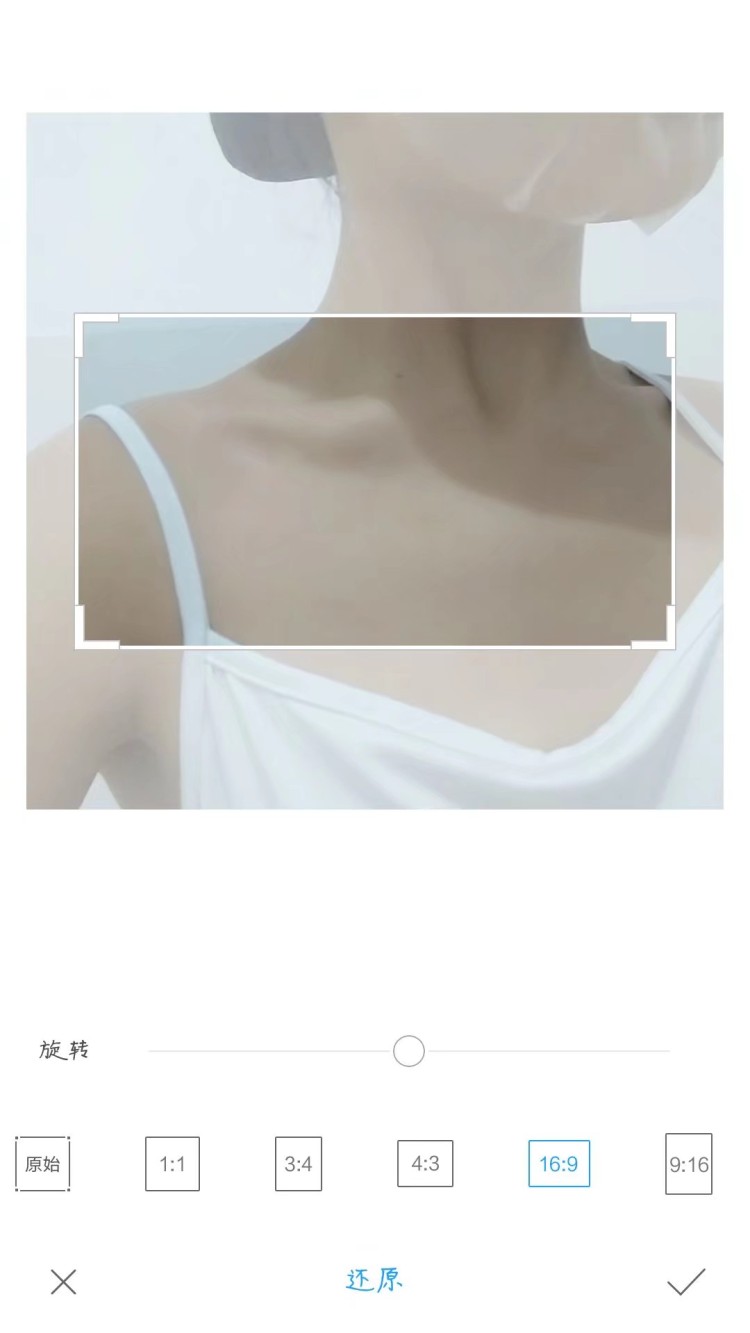Tap the 旋转 rotation slider handle
Image resolution: width=750 pixels, height=1333 pixels.
(x=408, y=1051)
